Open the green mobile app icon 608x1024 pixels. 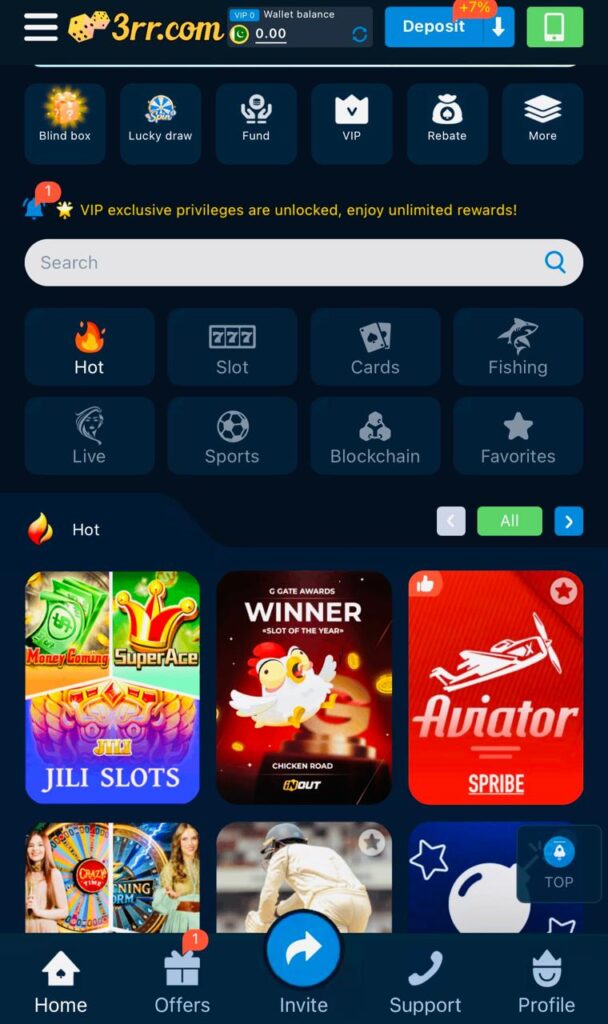point(555,27)
